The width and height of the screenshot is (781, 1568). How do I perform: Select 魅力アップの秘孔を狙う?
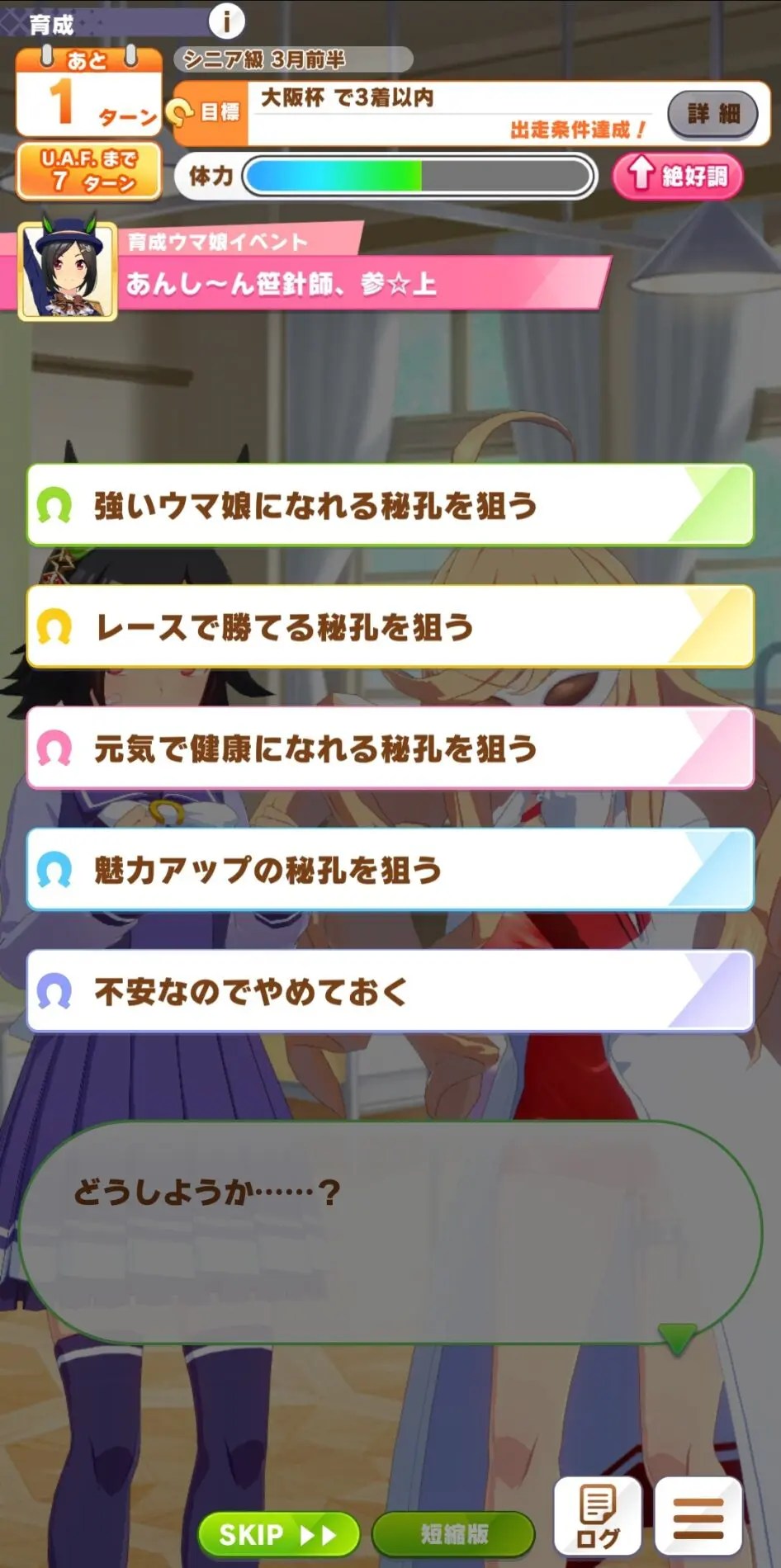[x=390, y=870]
